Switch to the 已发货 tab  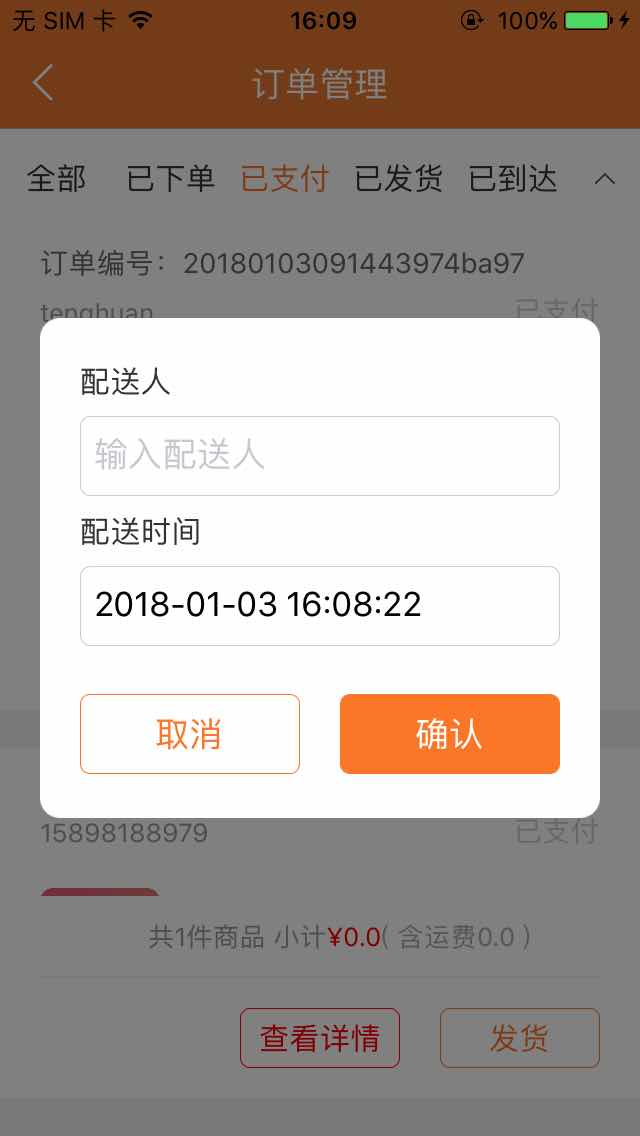pos(398,178)
